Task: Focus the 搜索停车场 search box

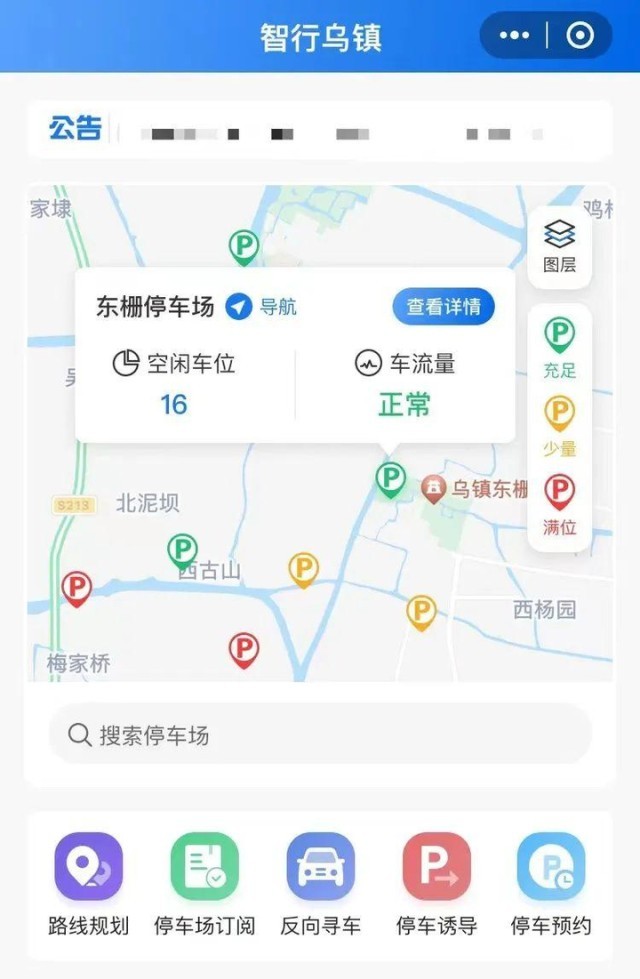Action: click(320, 736)
